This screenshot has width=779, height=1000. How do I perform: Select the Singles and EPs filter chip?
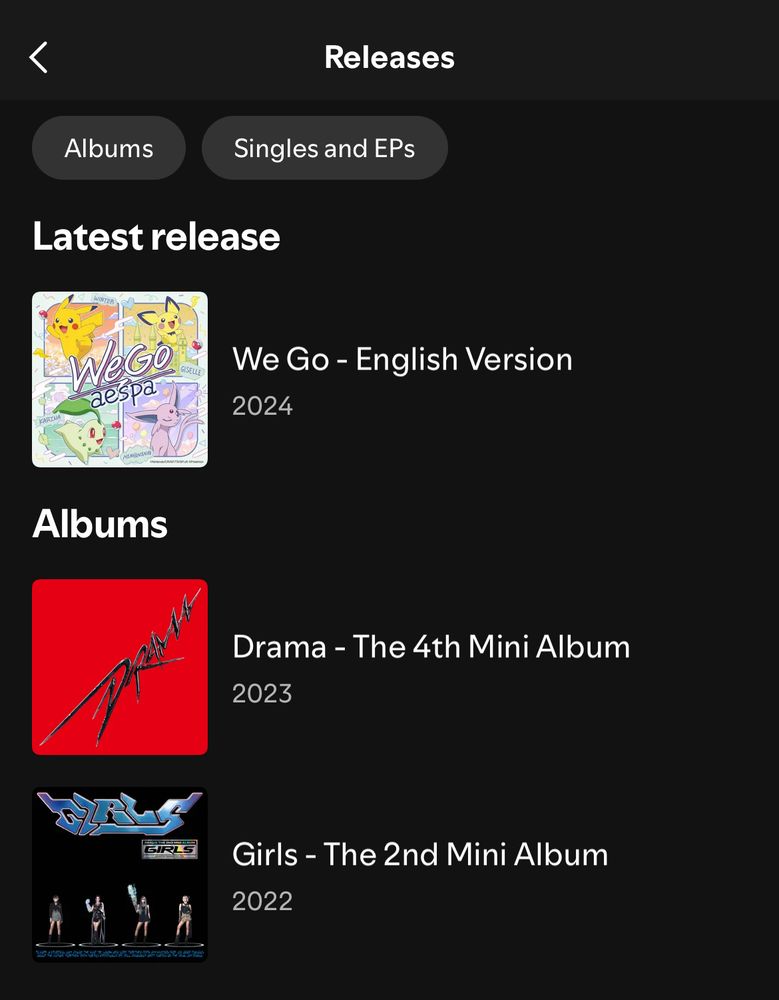tap(324, 148)
